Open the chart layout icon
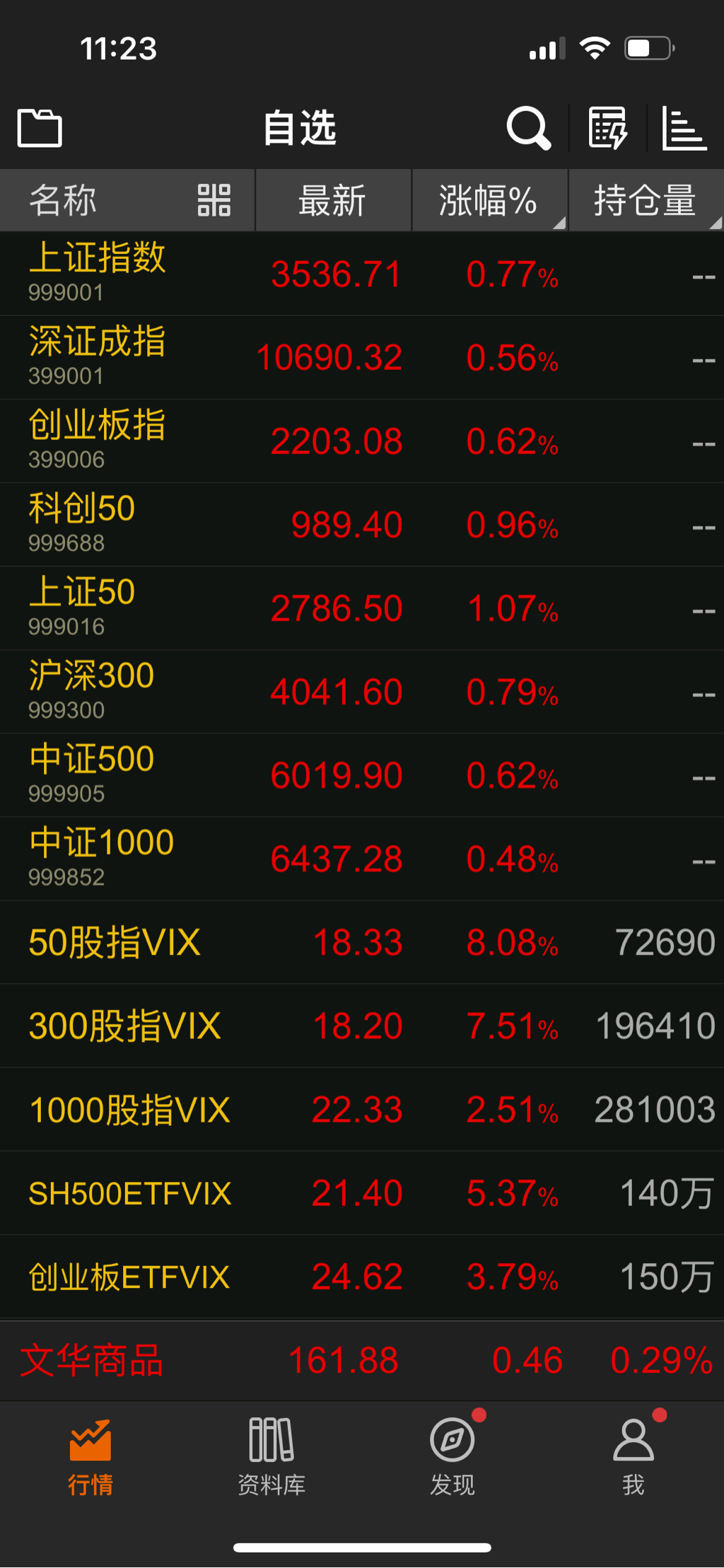Screen dimensions: 724x1568 [684, 128]
